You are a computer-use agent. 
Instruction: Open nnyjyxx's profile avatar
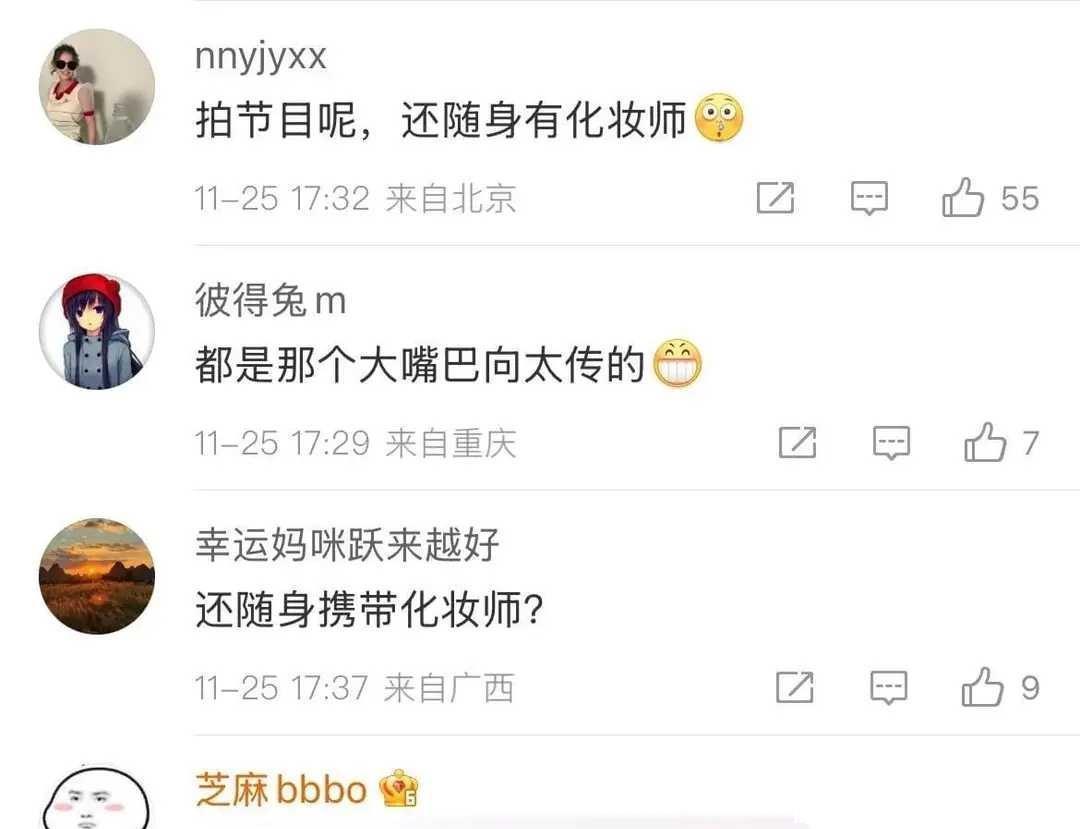pyautogui.click(x=97, y=87)
